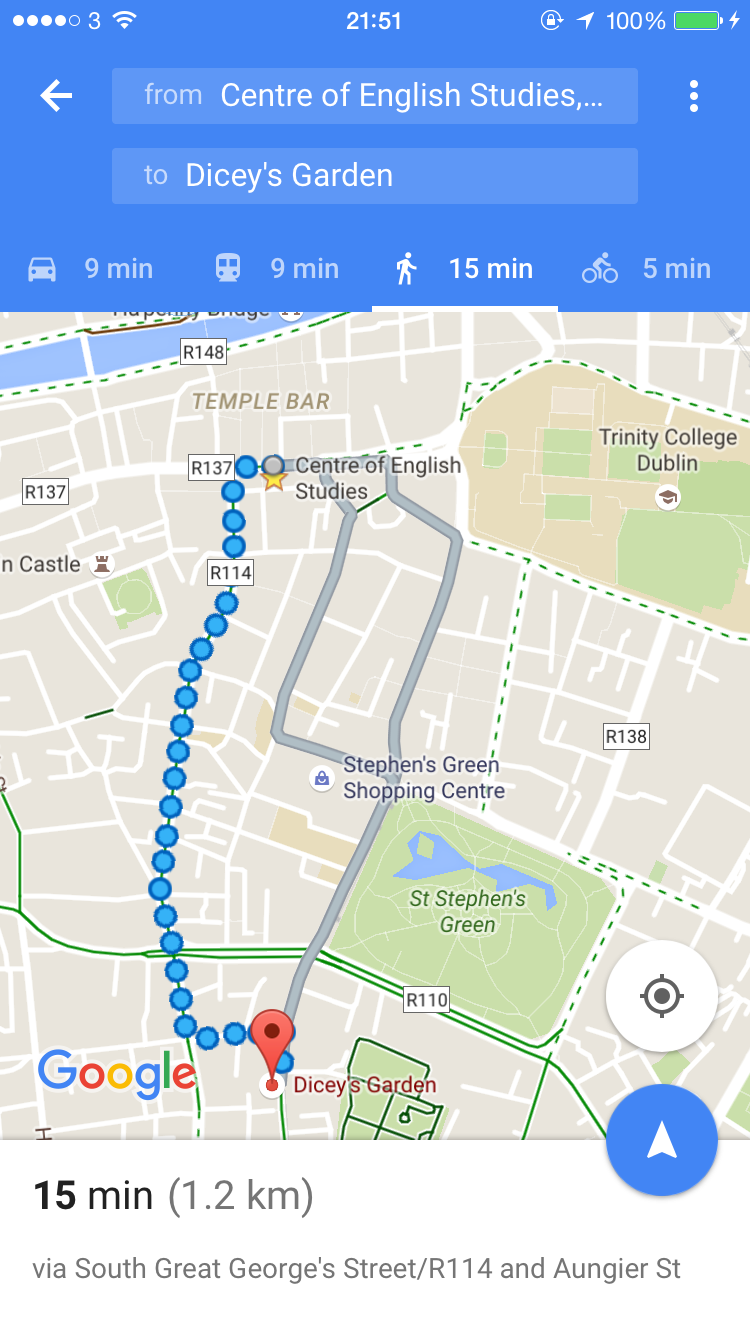Select public transit option, 9 min
The width and height of the screenshot is (750, 1334).
(x=278, y=268)
